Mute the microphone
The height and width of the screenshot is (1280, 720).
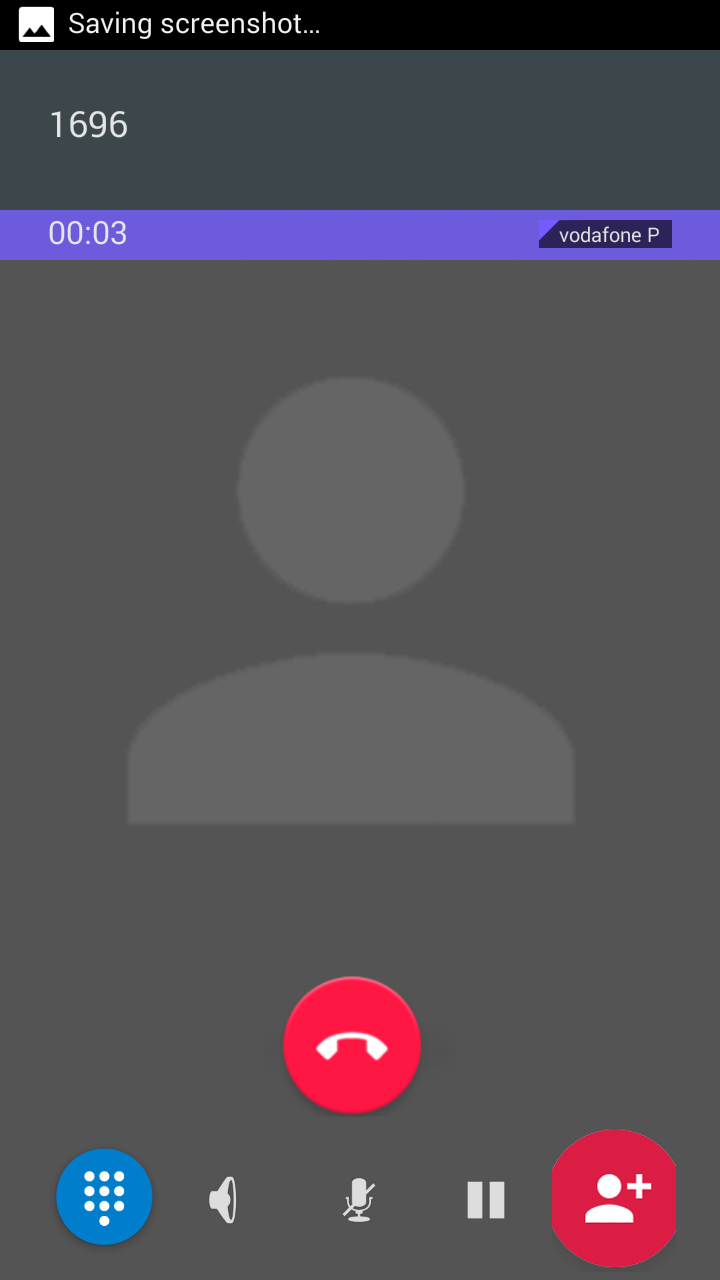click(x=358, y=1199)
